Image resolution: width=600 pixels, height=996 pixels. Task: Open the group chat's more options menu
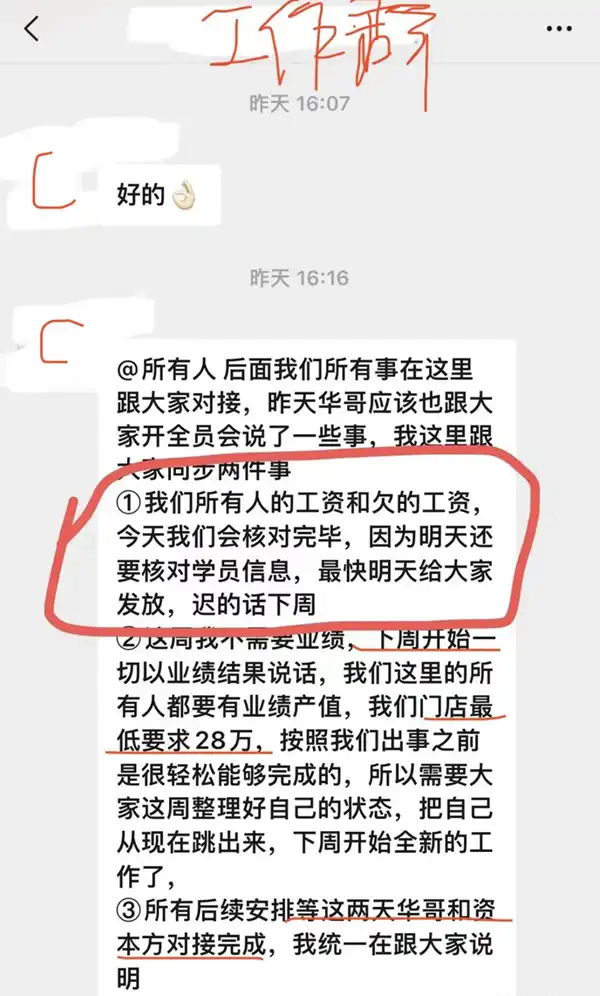click(559, 30)
